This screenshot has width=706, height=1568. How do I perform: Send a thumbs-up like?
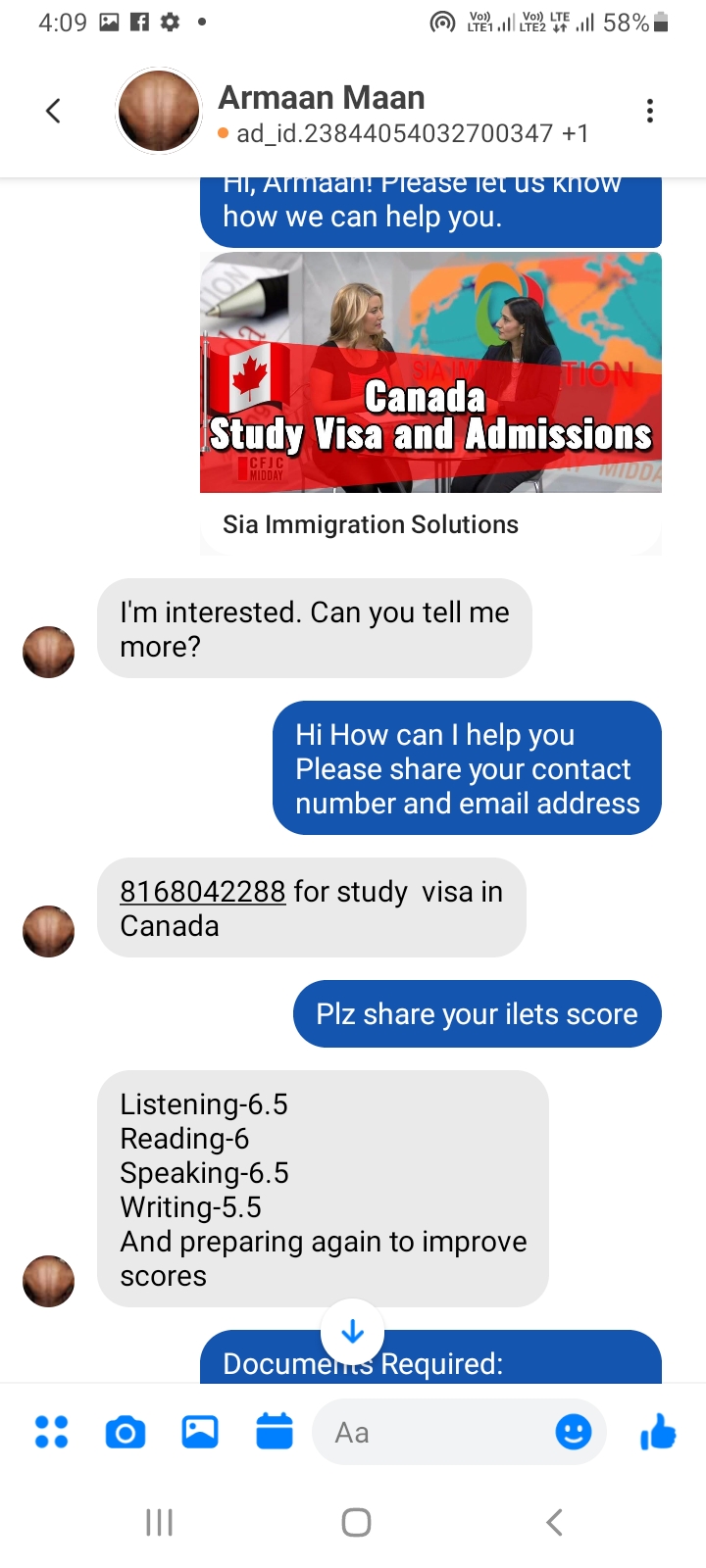click(x=658, y=1432)
